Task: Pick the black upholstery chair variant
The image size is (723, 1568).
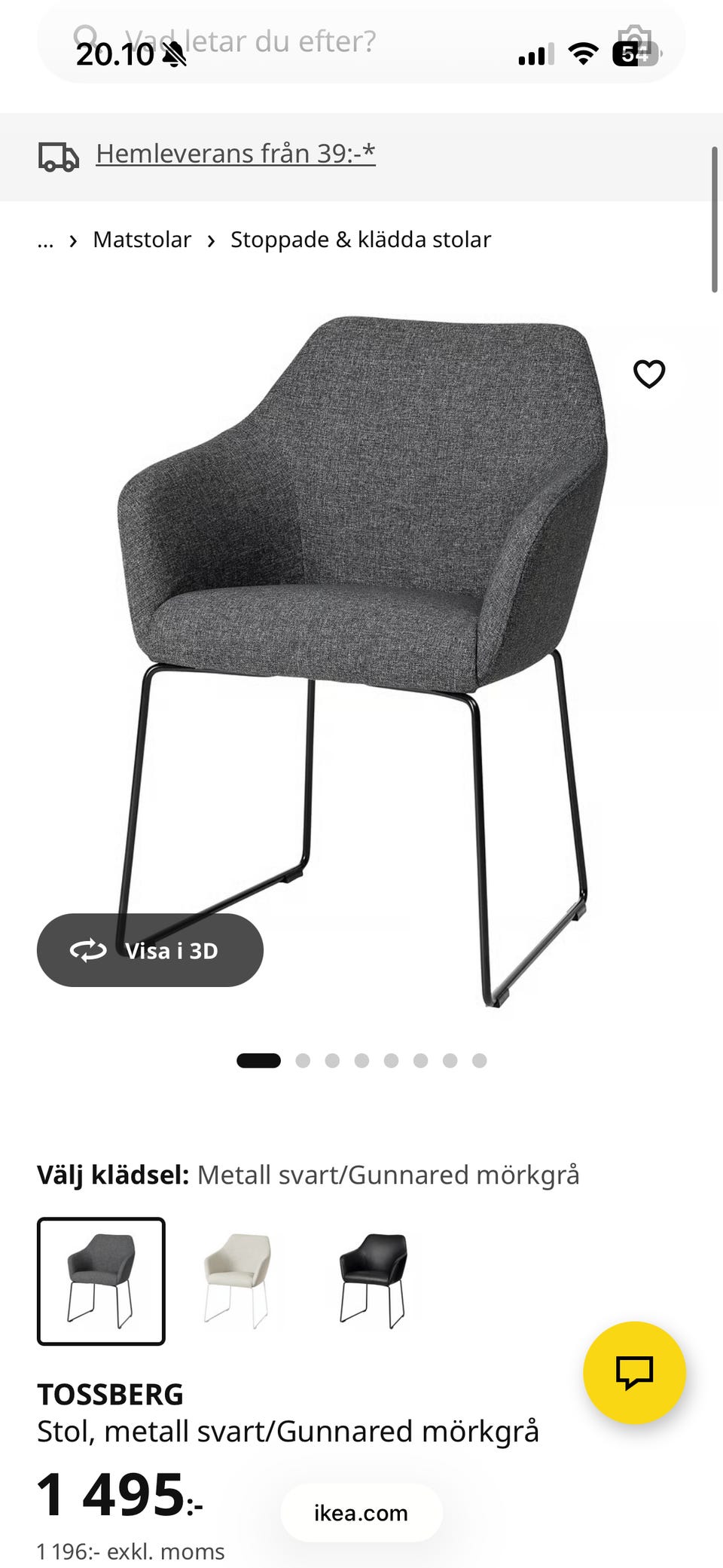Action: (x=373, y=1281)
